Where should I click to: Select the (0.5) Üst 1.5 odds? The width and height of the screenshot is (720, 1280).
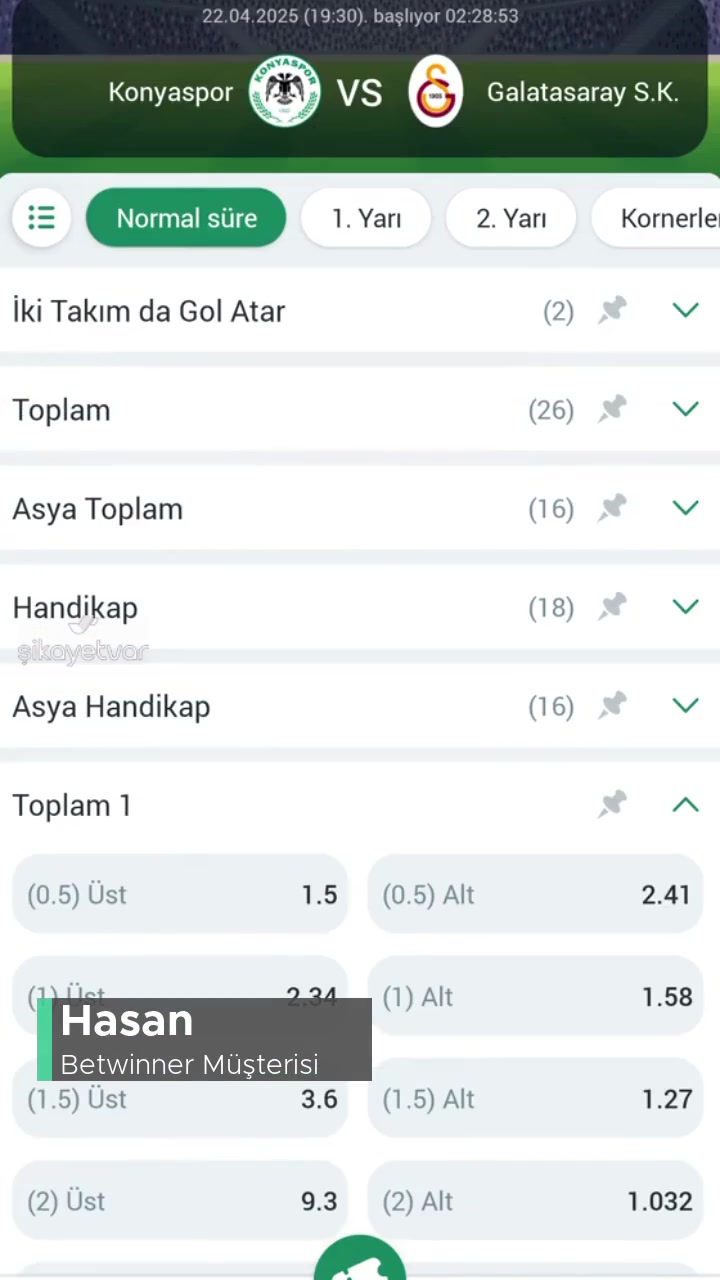point(180,894)
